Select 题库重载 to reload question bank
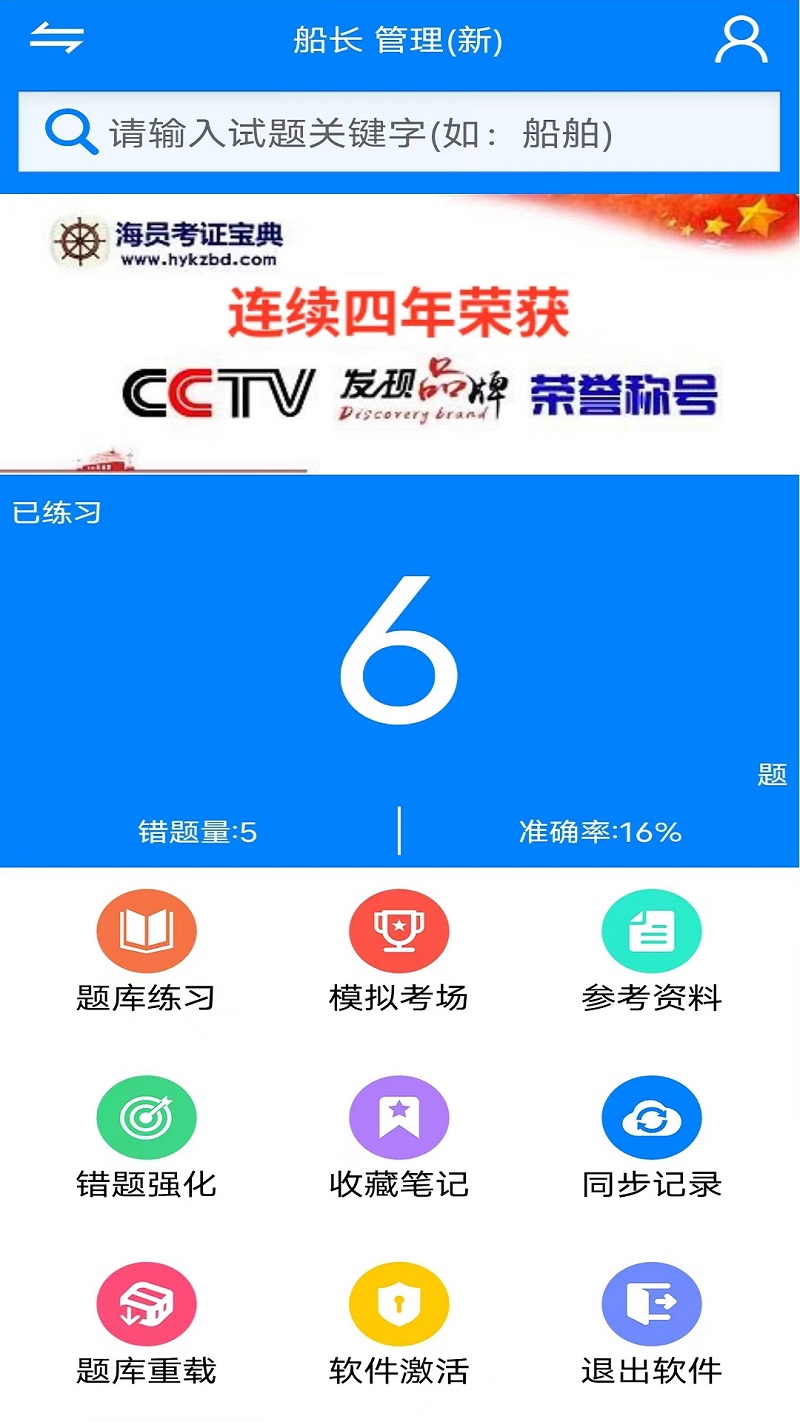Screen dimensions: 800x1422 [146, 1323]
